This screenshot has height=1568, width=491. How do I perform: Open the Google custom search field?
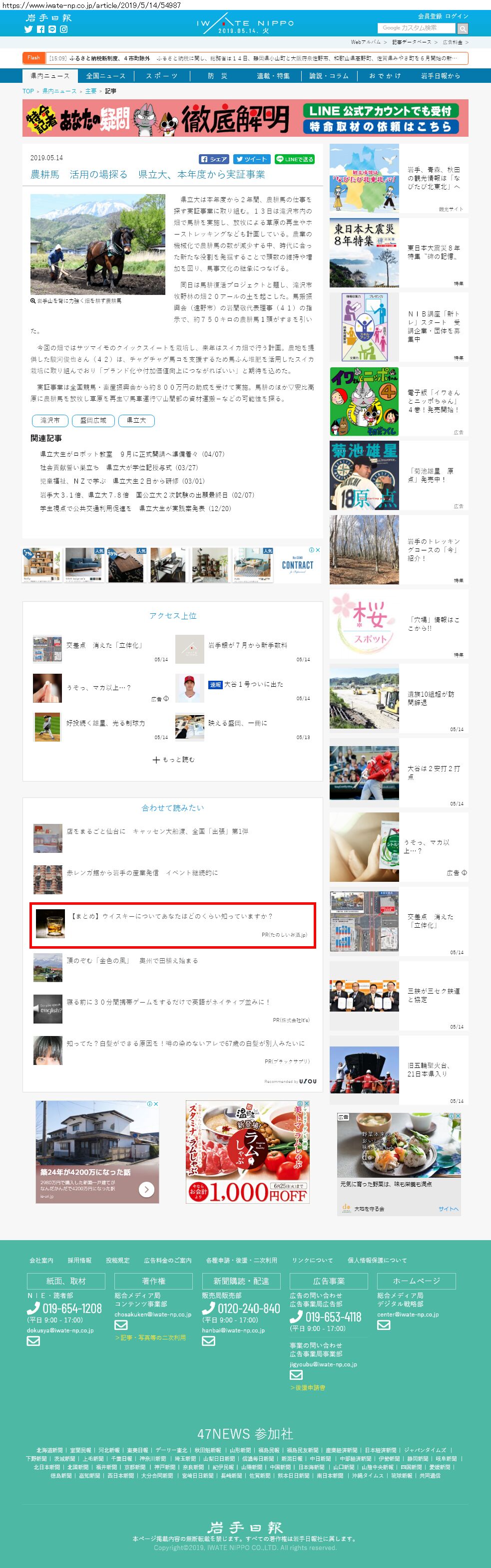[417, 28]
